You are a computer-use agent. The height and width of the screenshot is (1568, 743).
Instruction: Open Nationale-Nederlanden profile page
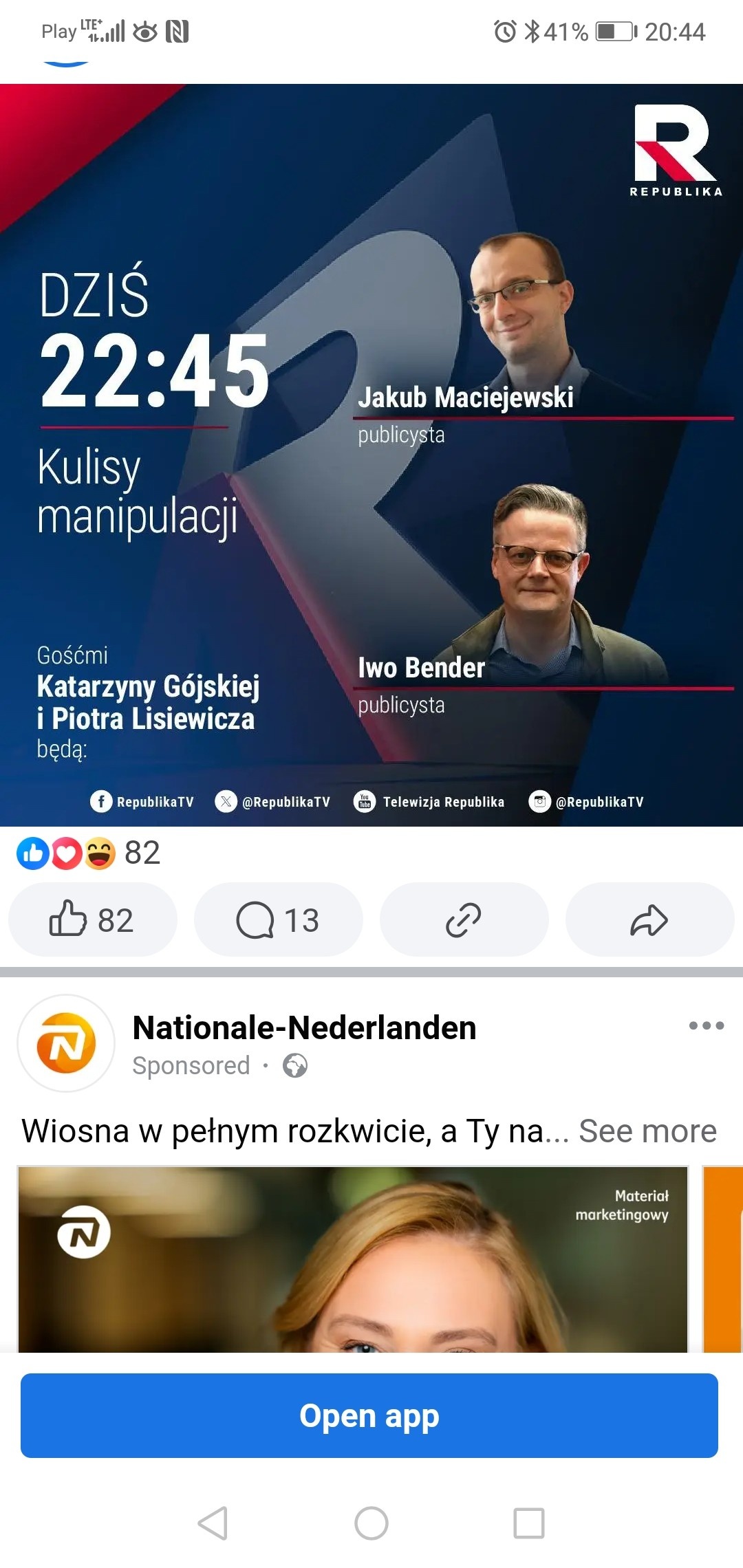point(304,1027)
